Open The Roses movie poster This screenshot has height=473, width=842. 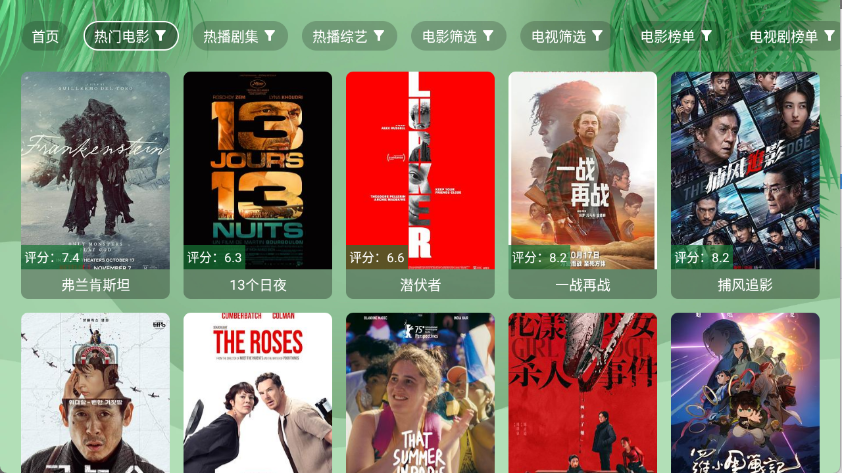257,395
